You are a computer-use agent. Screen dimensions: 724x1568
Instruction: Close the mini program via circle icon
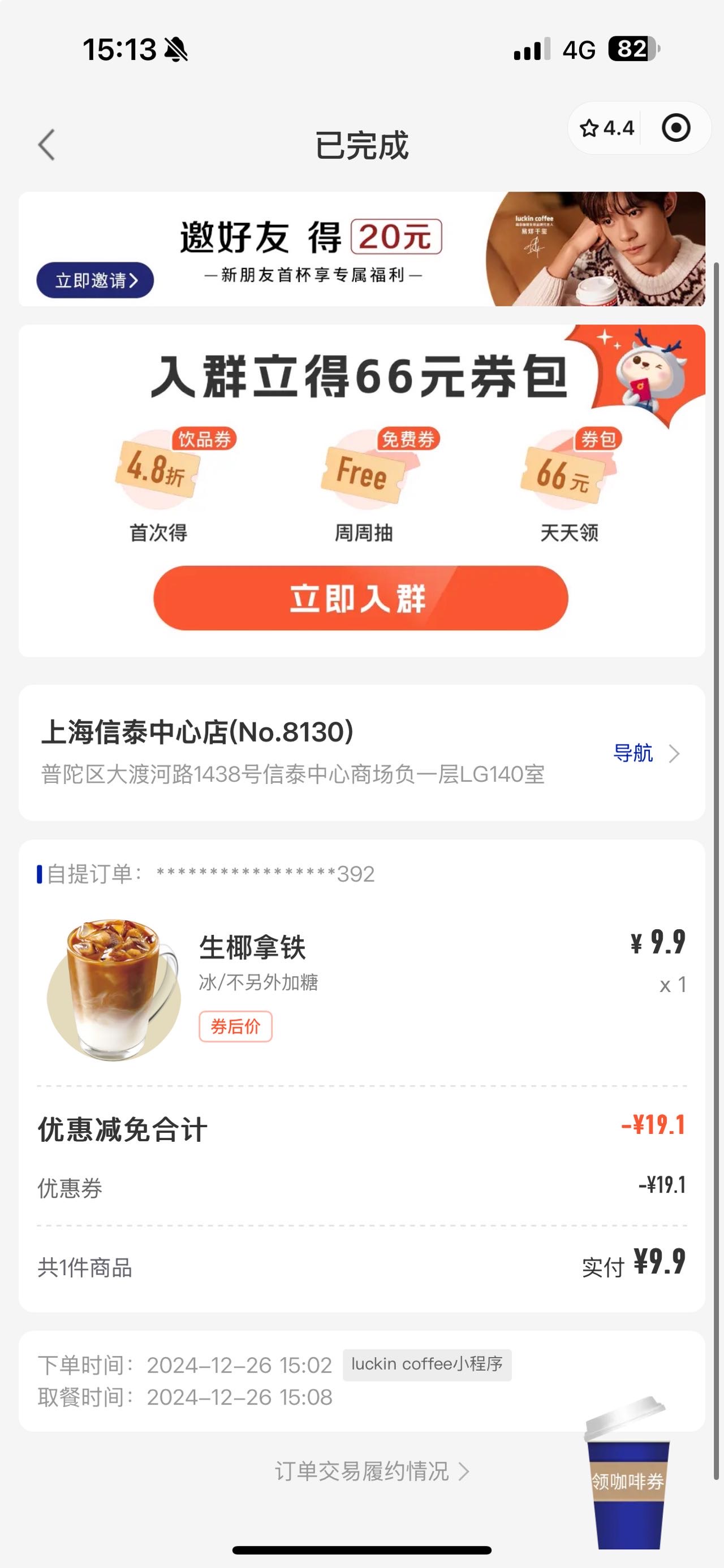coord(676,128)
